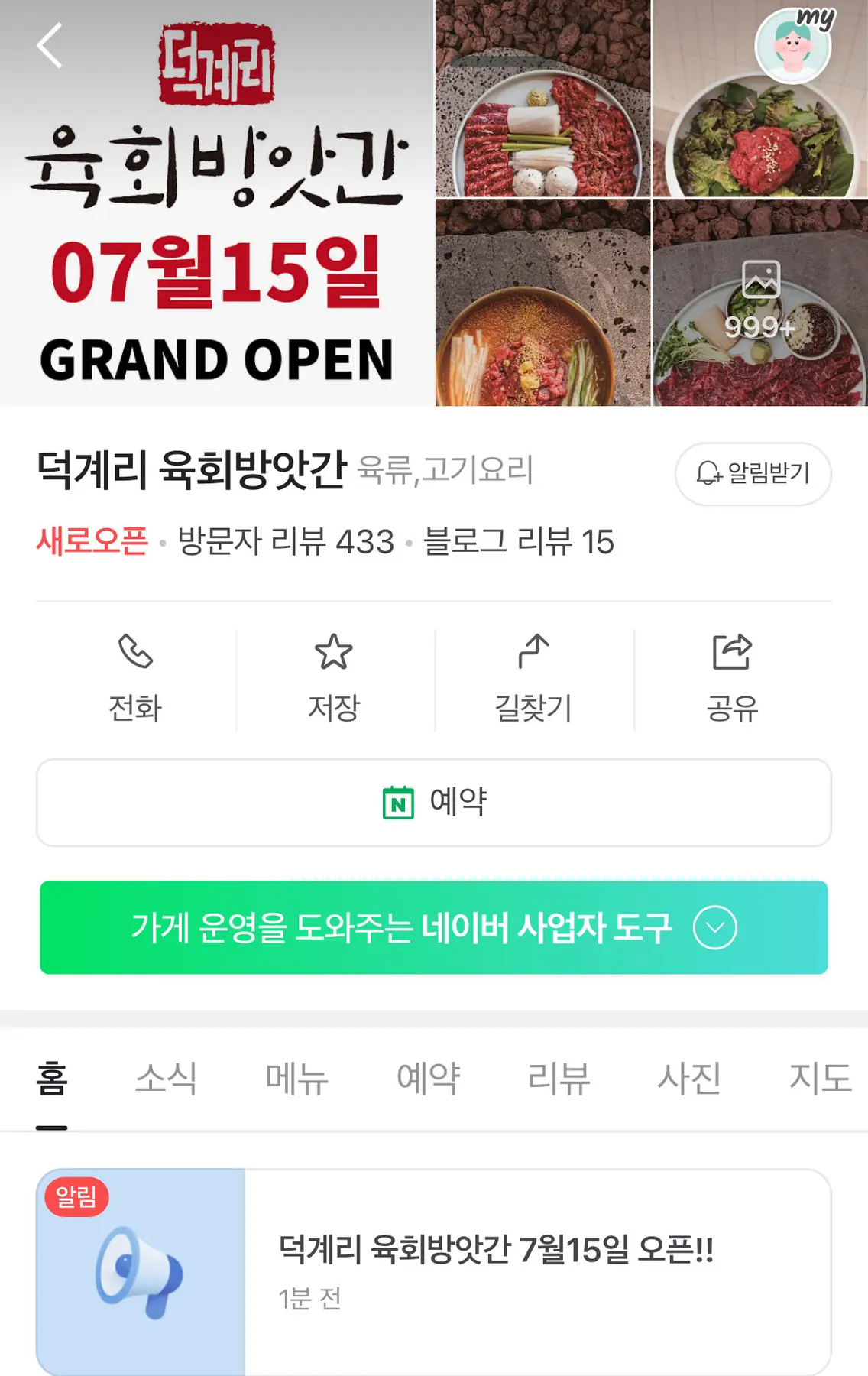
Task: Select the 홈 tab
Action: [52, 1079]
